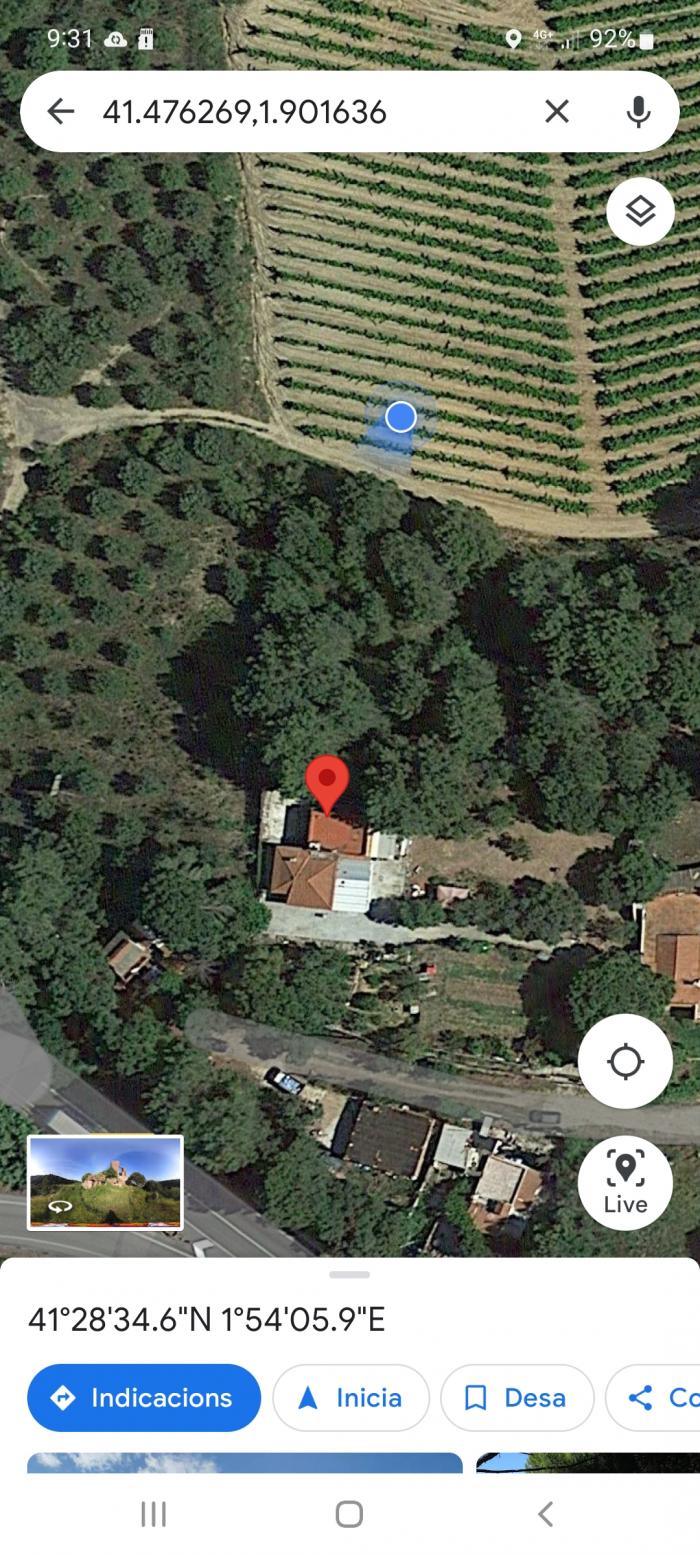Open the Street View thumbnail
Screen dimensions: 700x1555
pyautogui.click(x=105, y=1182)
